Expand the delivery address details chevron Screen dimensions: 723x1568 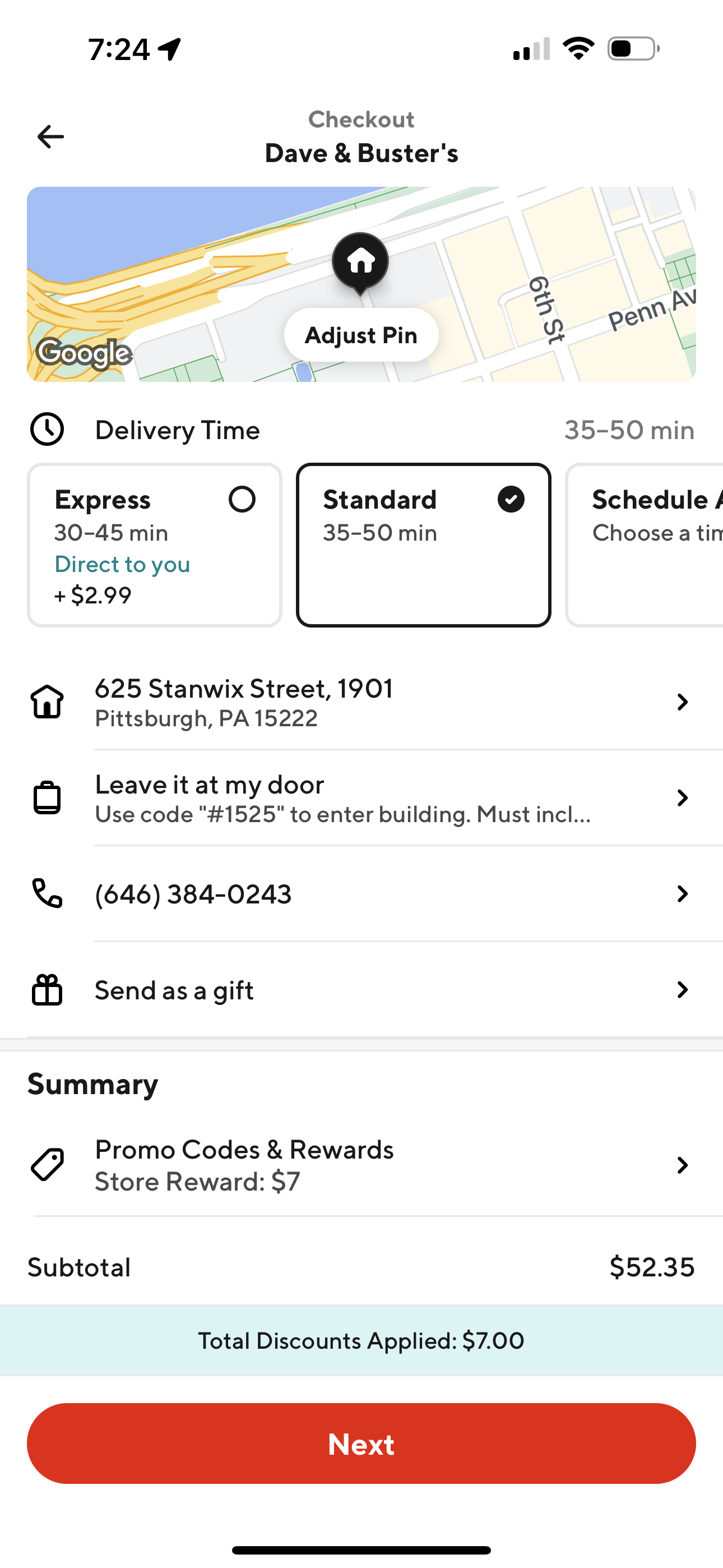[682, 701]
